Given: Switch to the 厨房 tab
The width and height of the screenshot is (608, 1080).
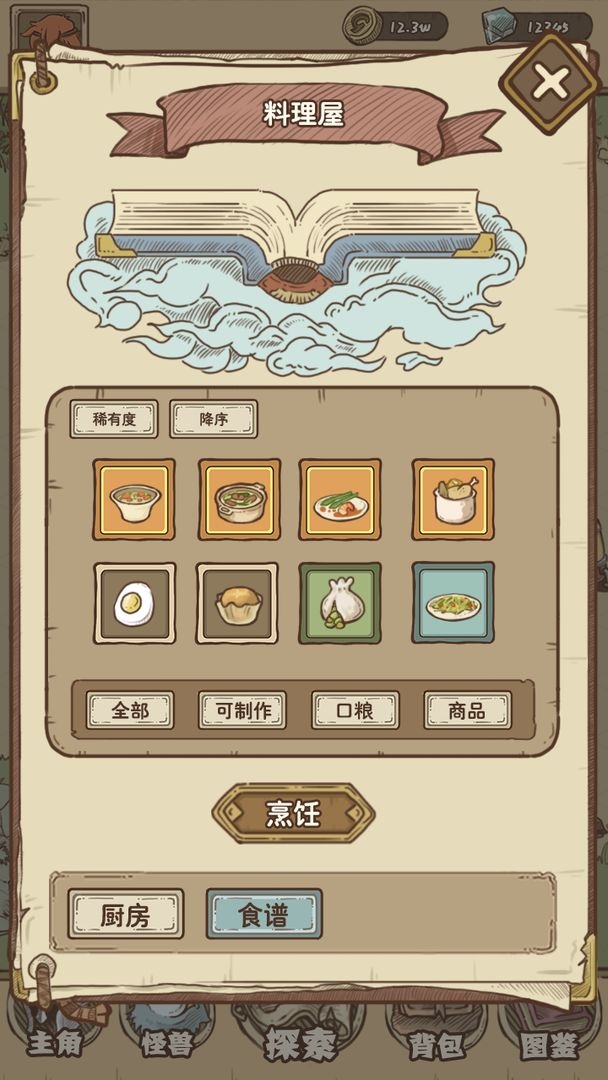Looking at the screenshot, I should pos(126,914).
